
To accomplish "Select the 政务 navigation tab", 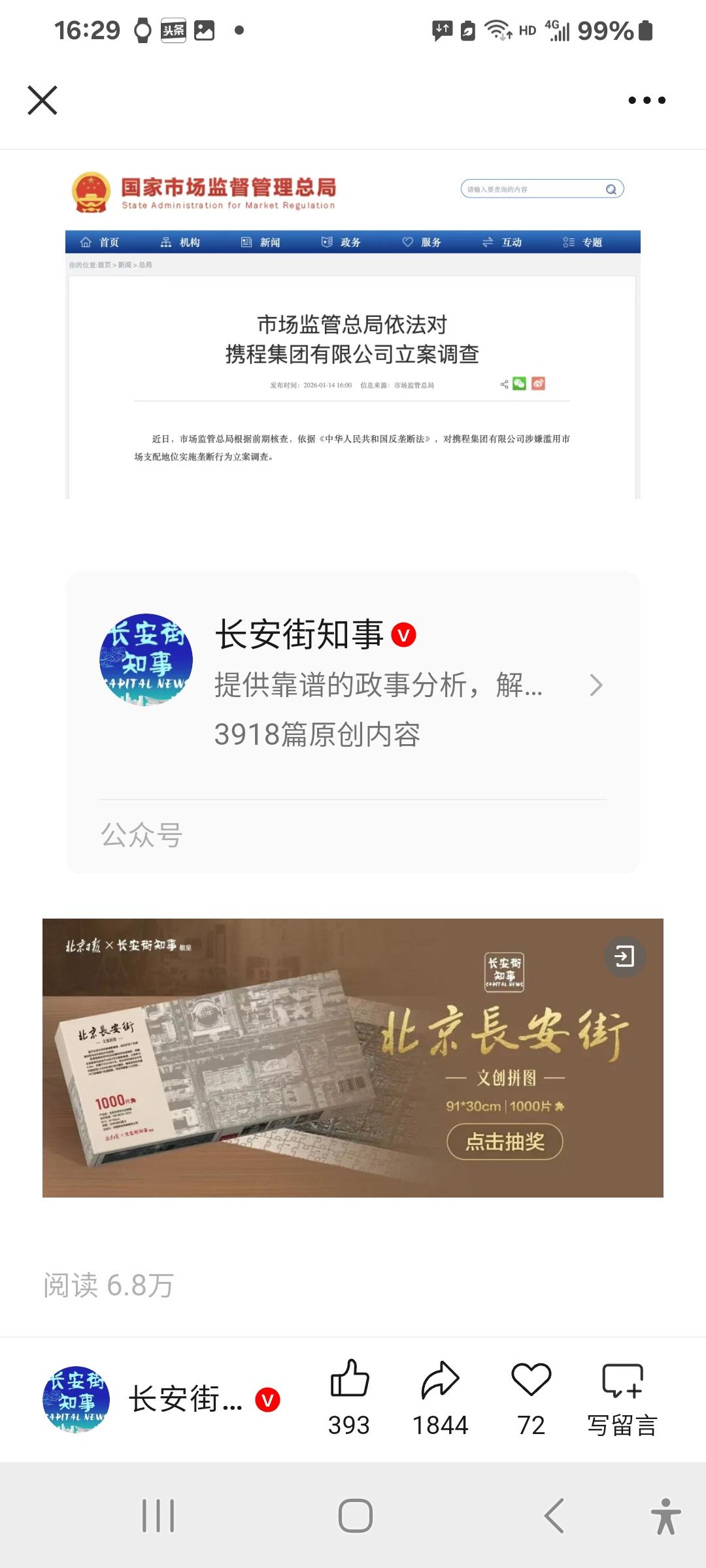I will point(350,242).
